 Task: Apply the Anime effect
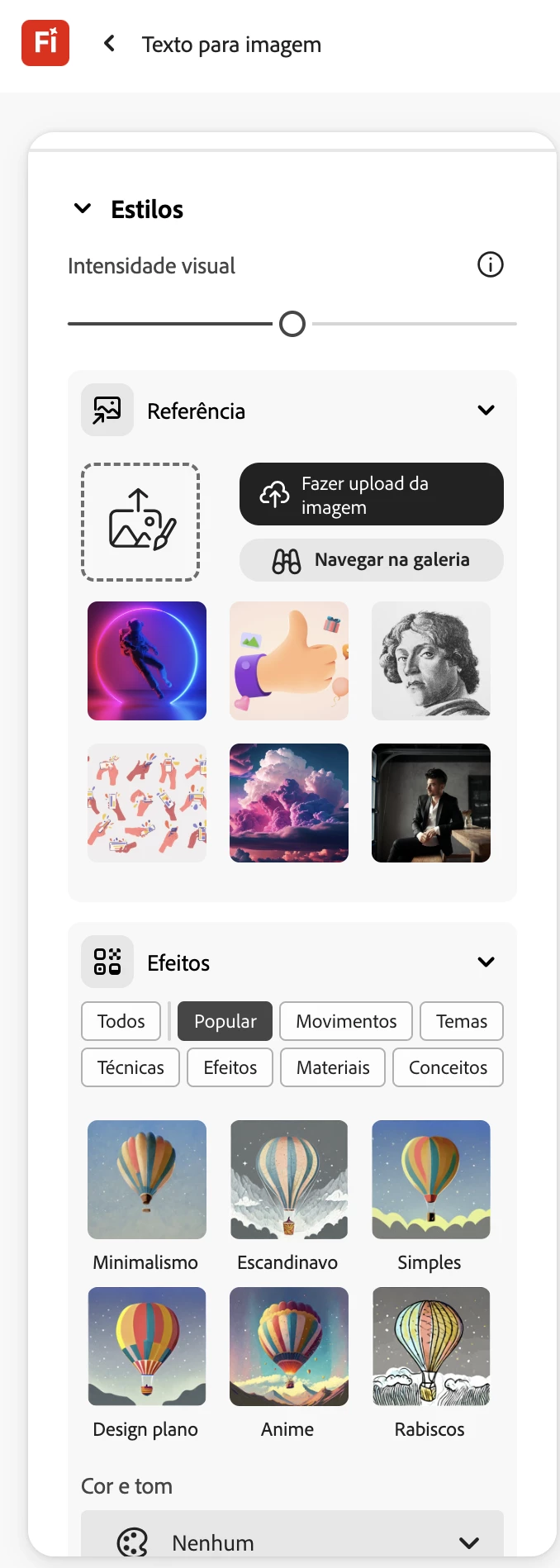tap(289, 1347)
